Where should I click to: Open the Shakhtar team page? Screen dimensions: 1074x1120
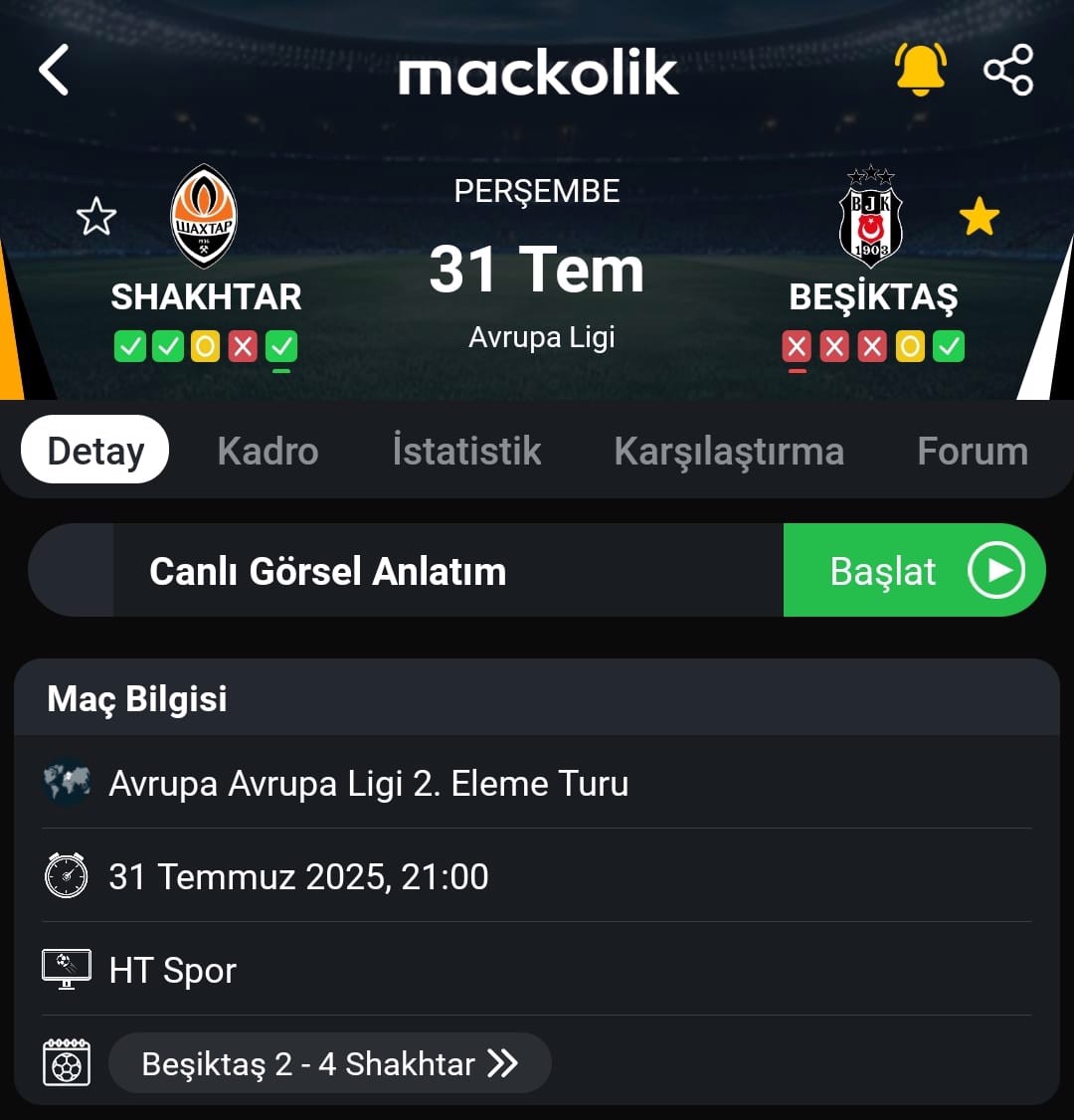(x=205, y=219)
